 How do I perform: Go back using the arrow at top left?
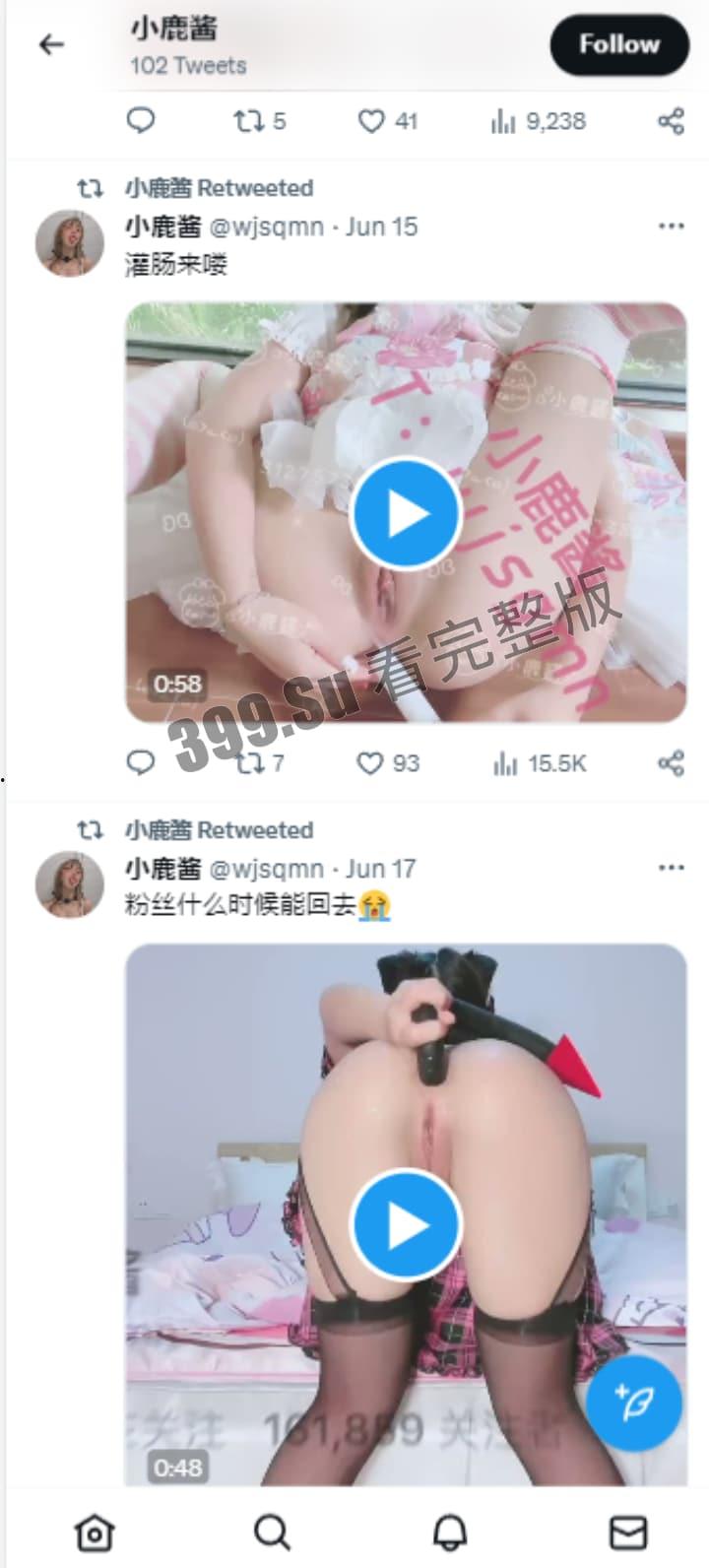[x=50, y=44]
